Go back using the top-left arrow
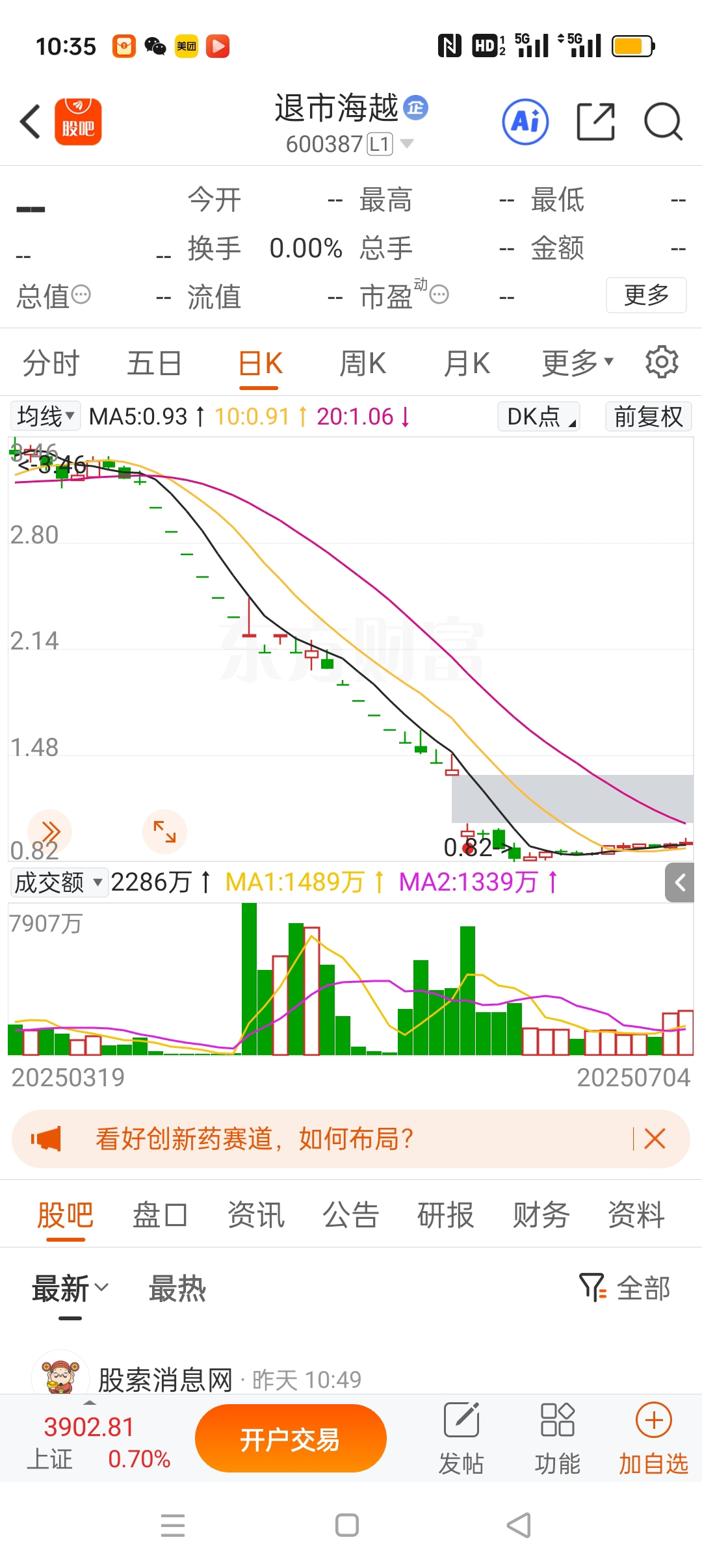 tap(31, 122)
